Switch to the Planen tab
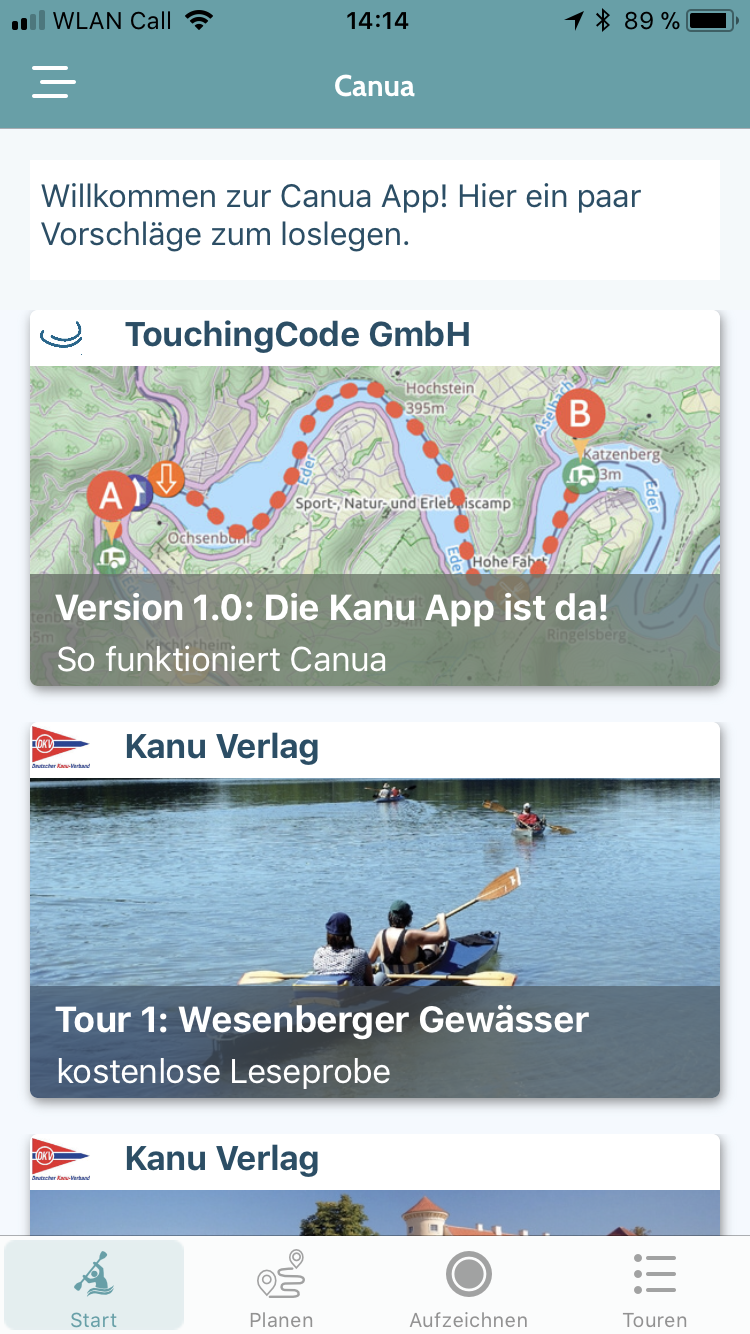The image size is (750, 1334). (x=281, y=1288)
